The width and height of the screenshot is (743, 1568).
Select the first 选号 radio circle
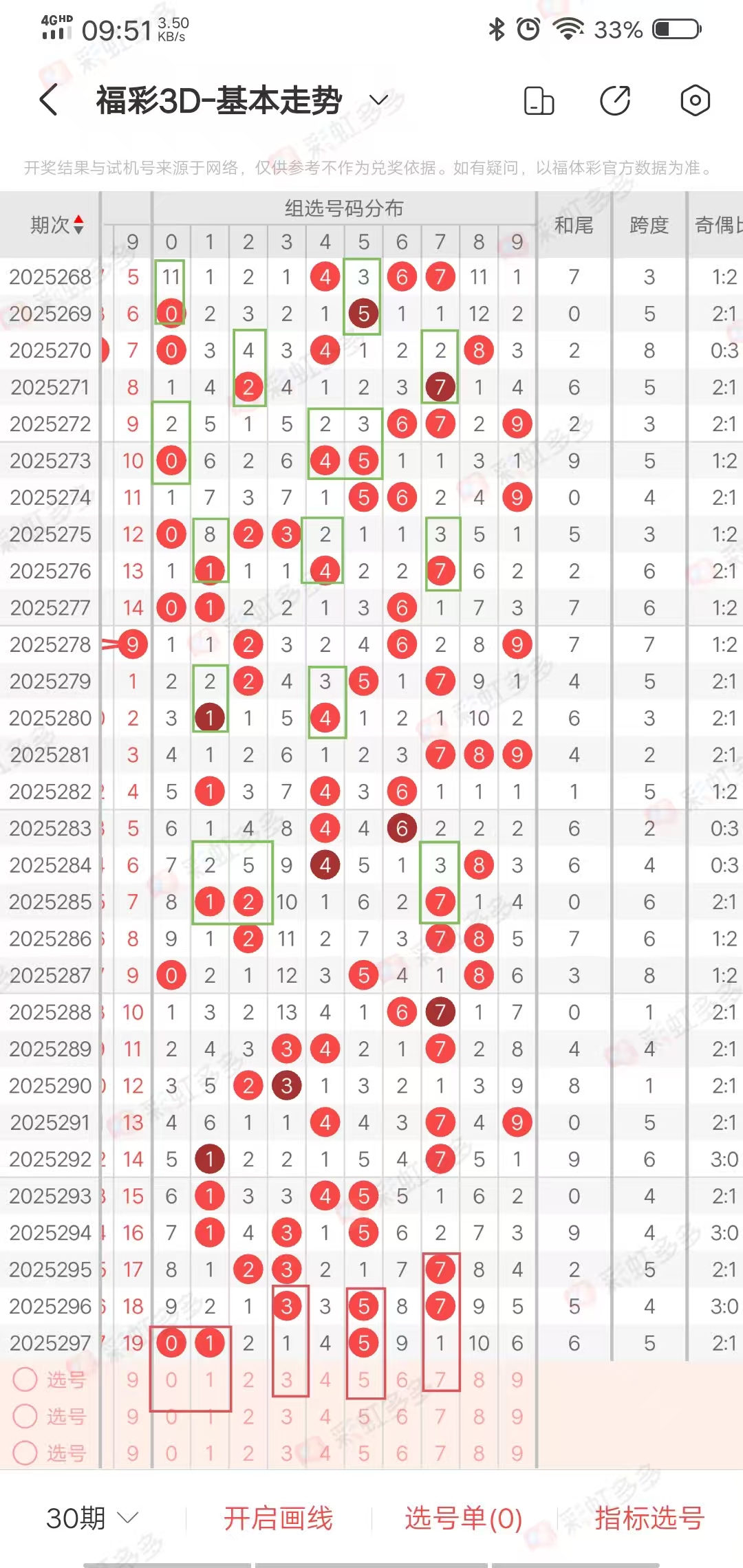(x=25, y=1379)
